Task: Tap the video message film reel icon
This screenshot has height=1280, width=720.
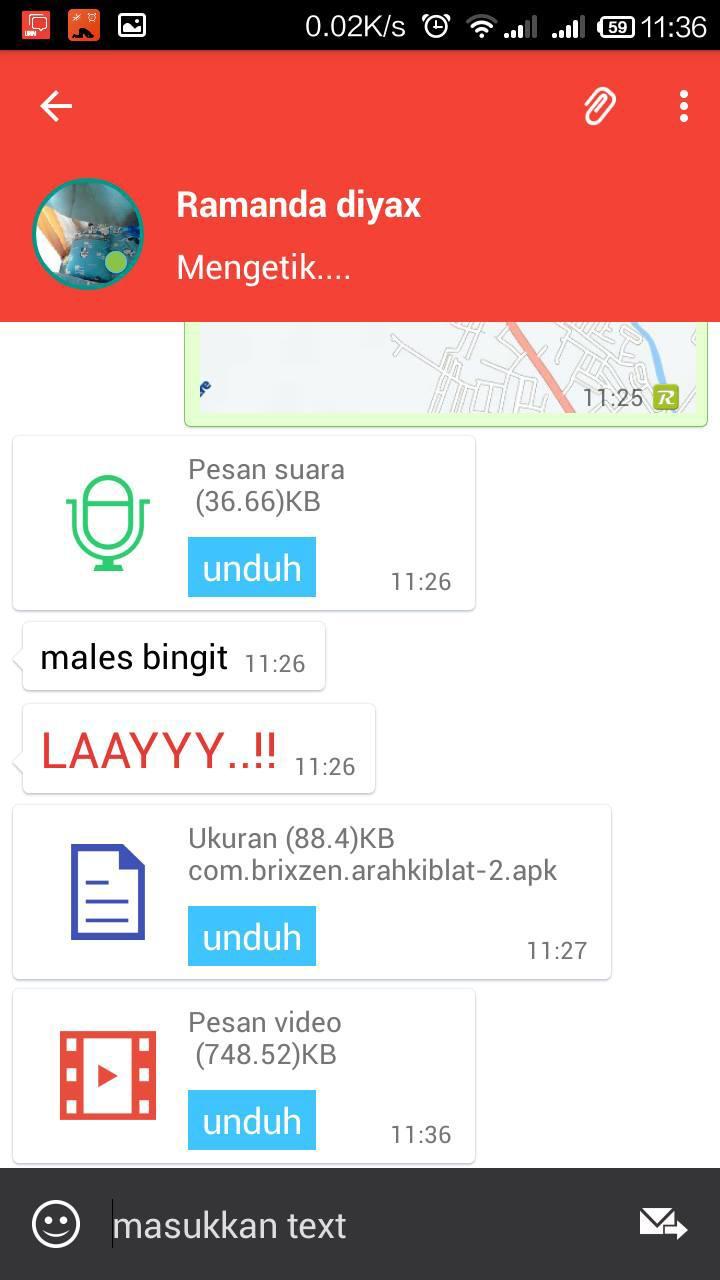Action: click(108, 1075)
